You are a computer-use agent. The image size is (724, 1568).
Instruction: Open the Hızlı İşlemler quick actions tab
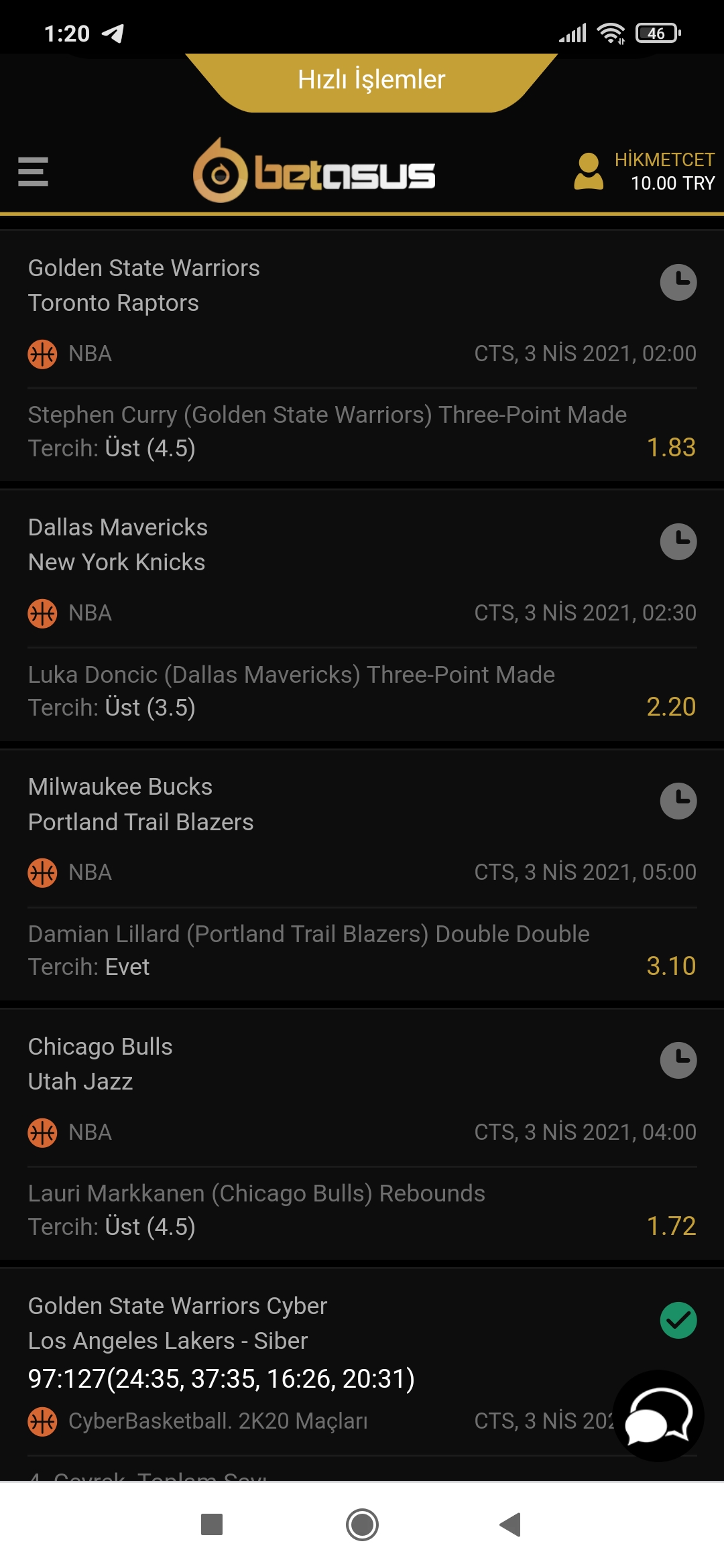(371, 80)
